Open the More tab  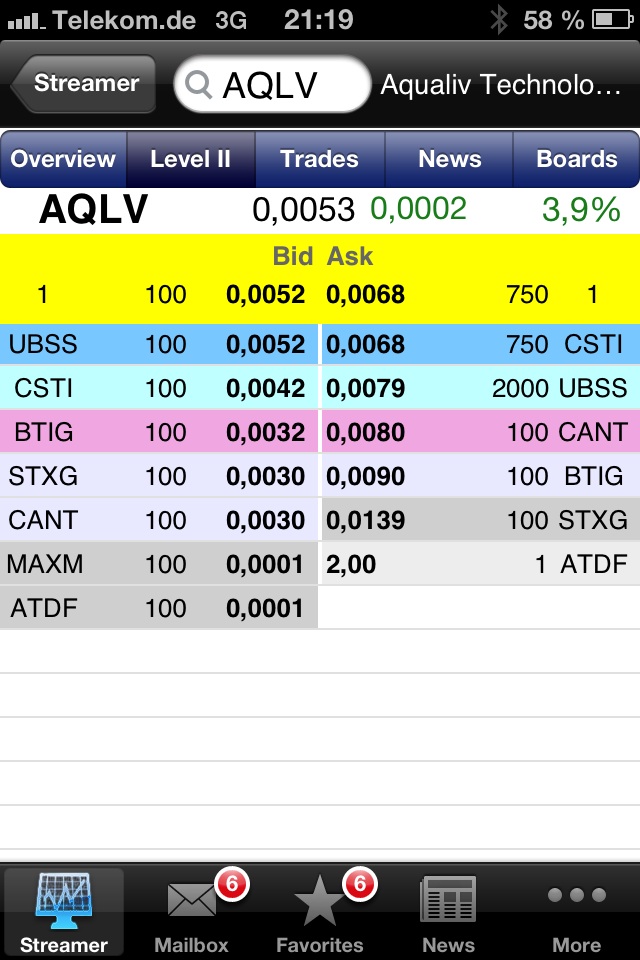click(576, 912)
